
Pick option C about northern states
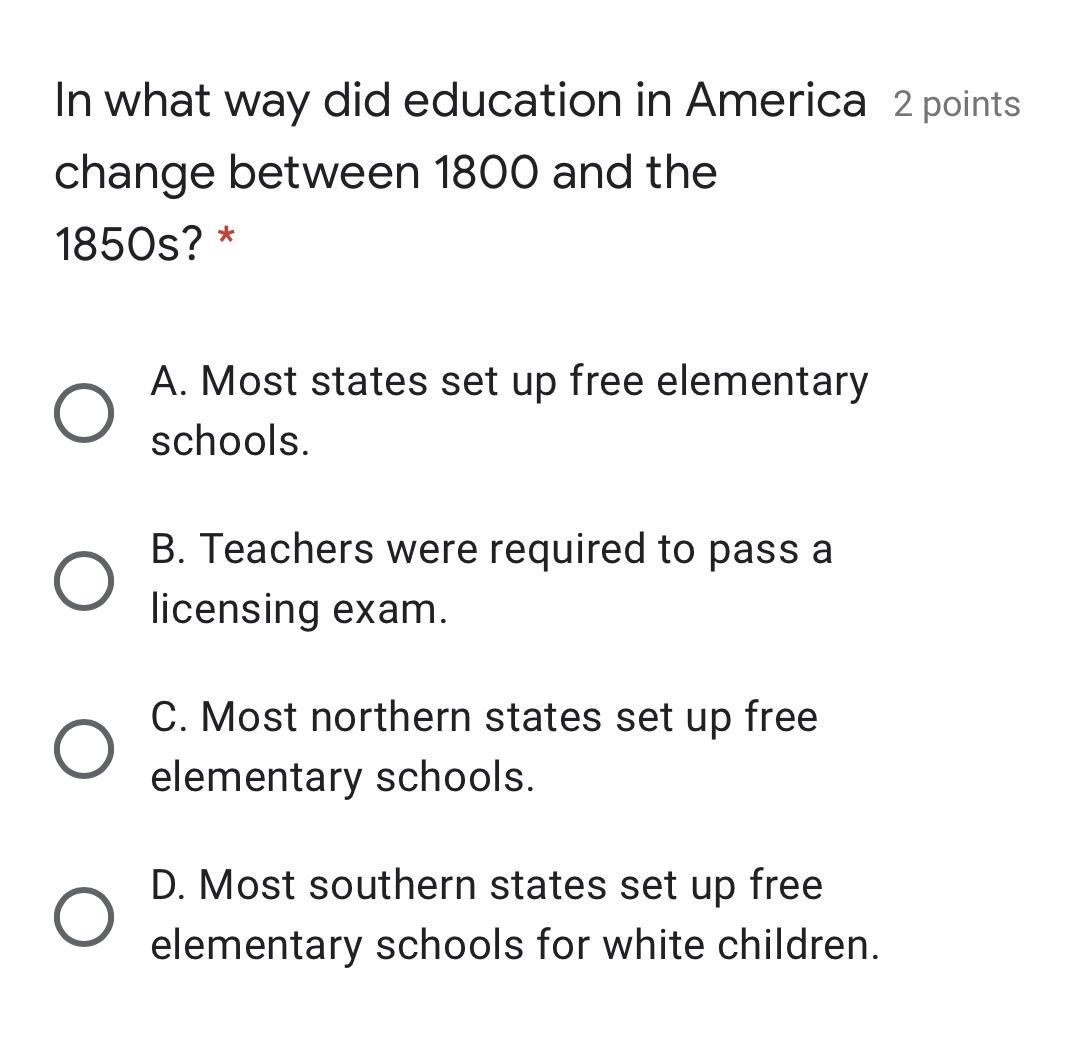point(84,748)
